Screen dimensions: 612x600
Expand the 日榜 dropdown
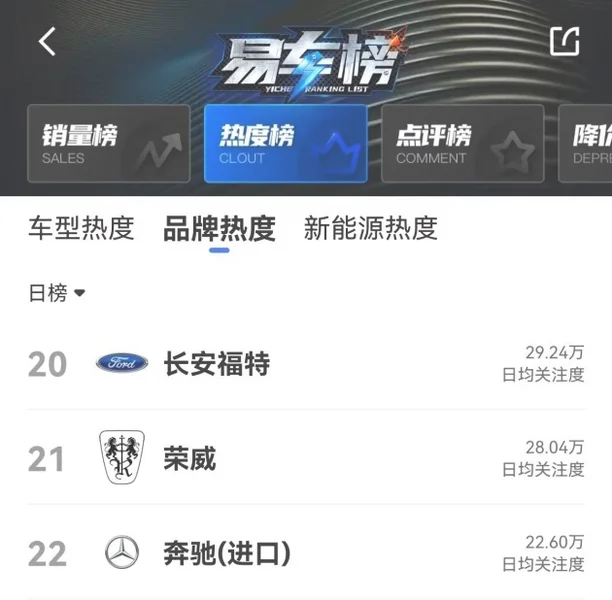(57, 293)
